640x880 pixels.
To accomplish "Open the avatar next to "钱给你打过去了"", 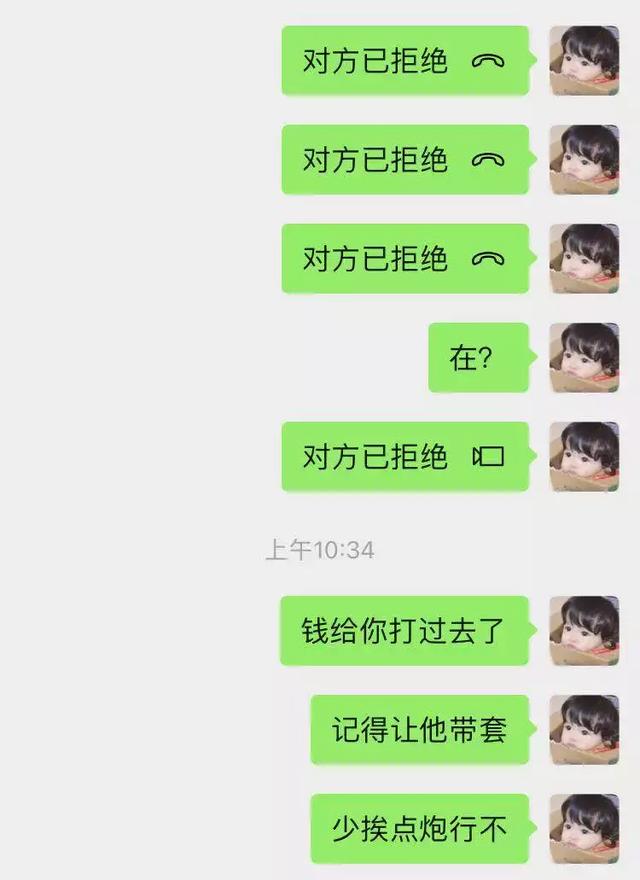I will (x=584, y=631).
